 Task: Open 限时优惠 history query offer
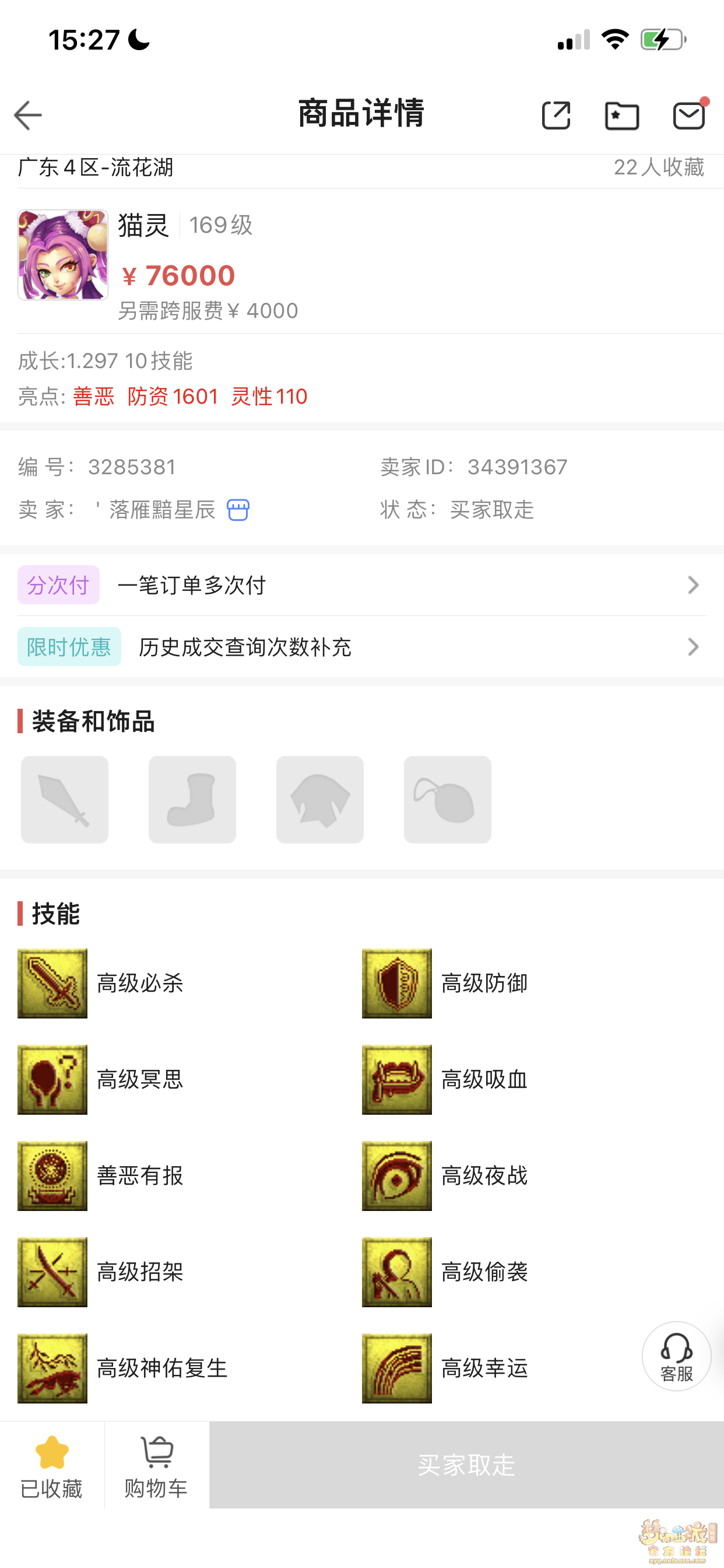tap(361, 646)
